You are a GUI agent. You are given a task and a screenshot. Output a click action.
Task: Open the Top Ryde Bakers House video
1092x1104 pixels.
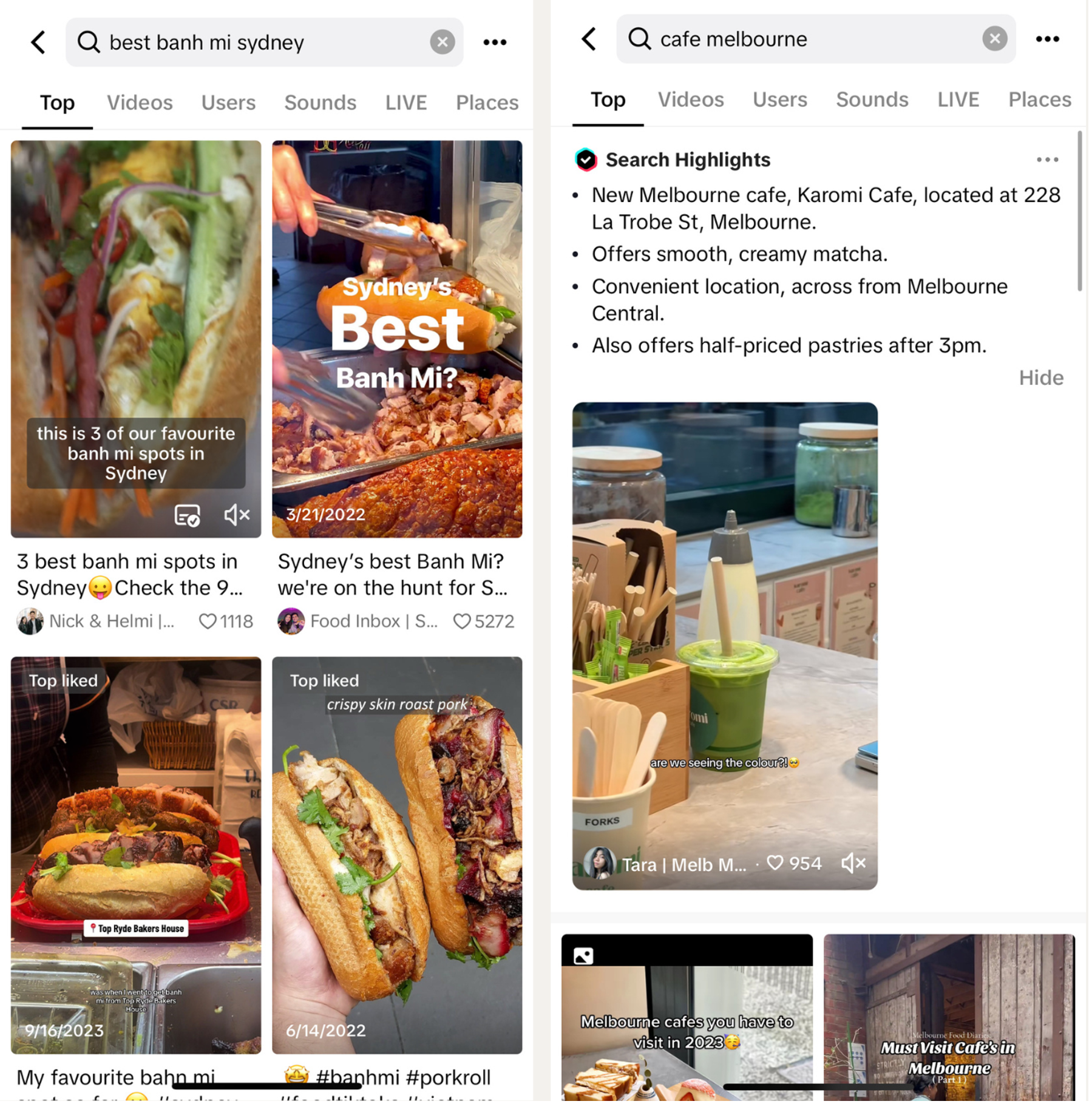coord(135,855)
